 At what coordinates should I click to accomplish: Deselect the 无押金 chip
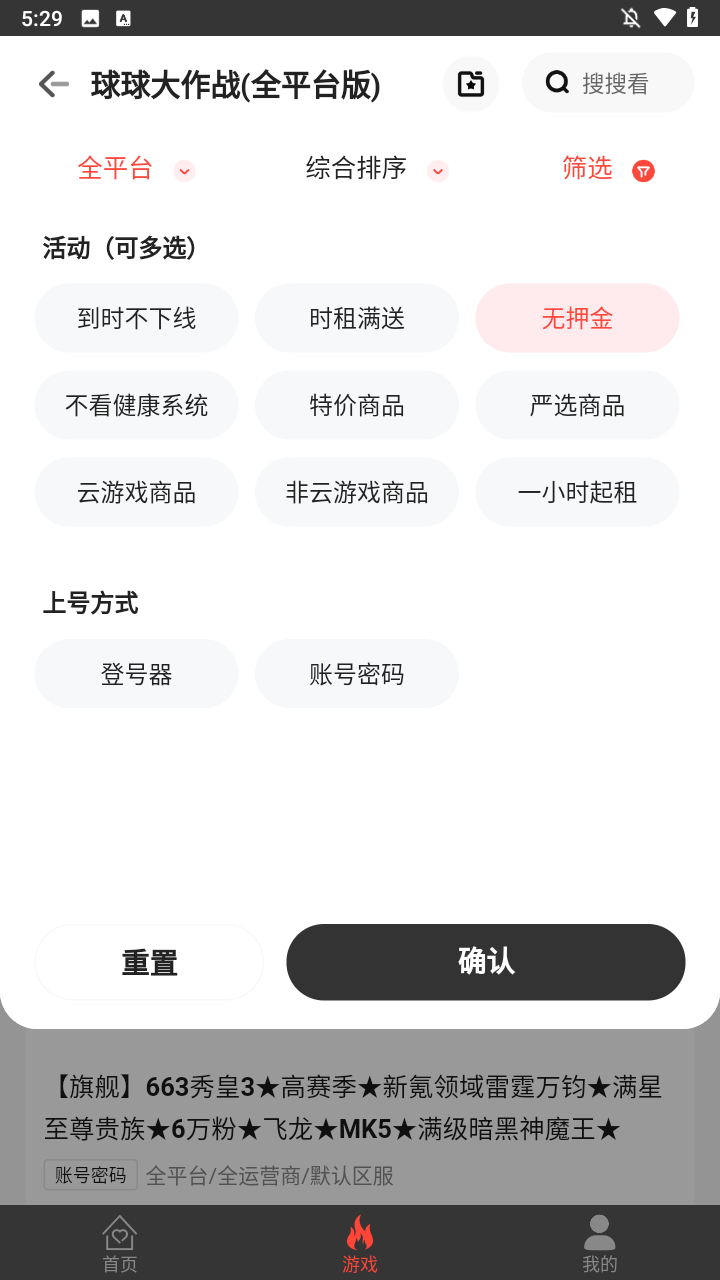(577, 319)
